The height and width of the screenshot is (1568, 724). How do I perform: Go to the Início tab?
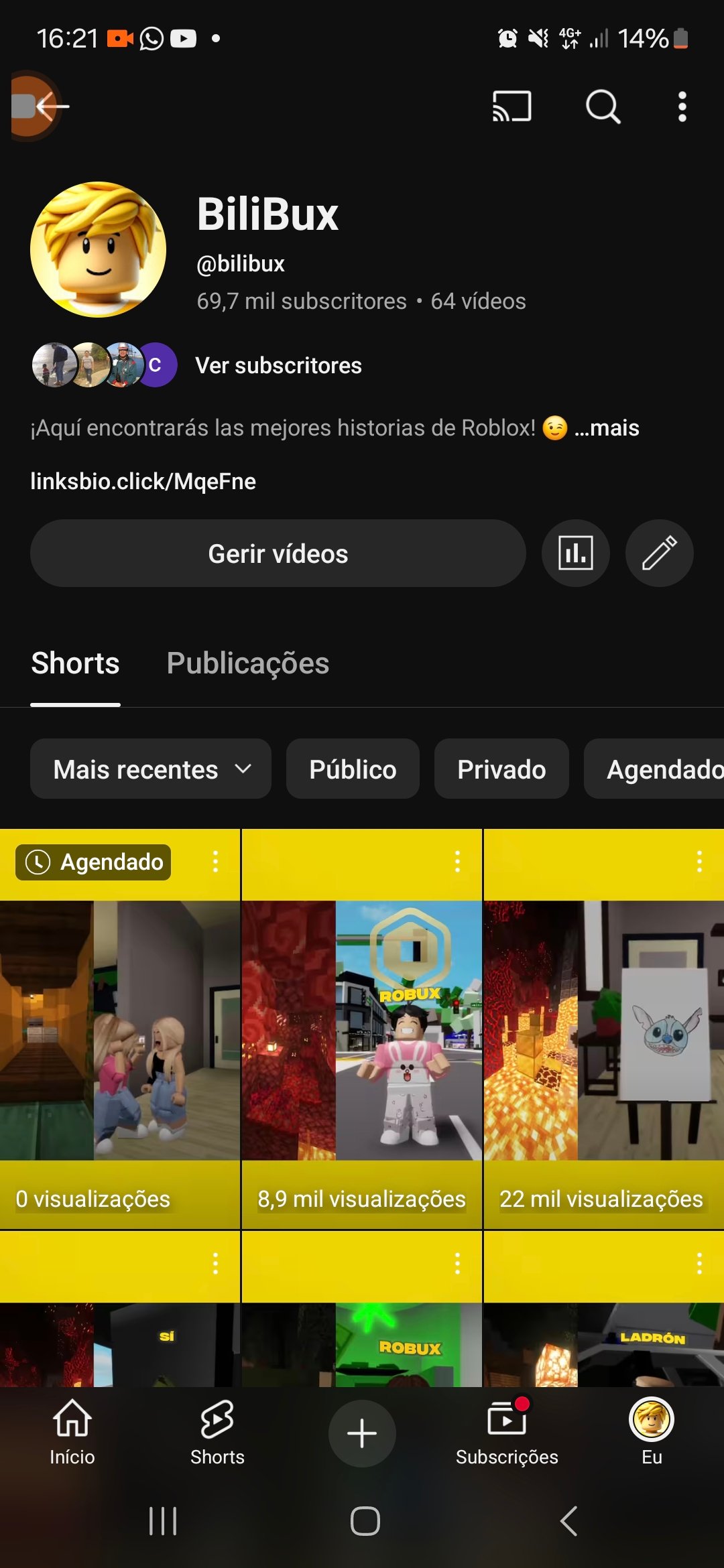click(x=72, y=1432)
